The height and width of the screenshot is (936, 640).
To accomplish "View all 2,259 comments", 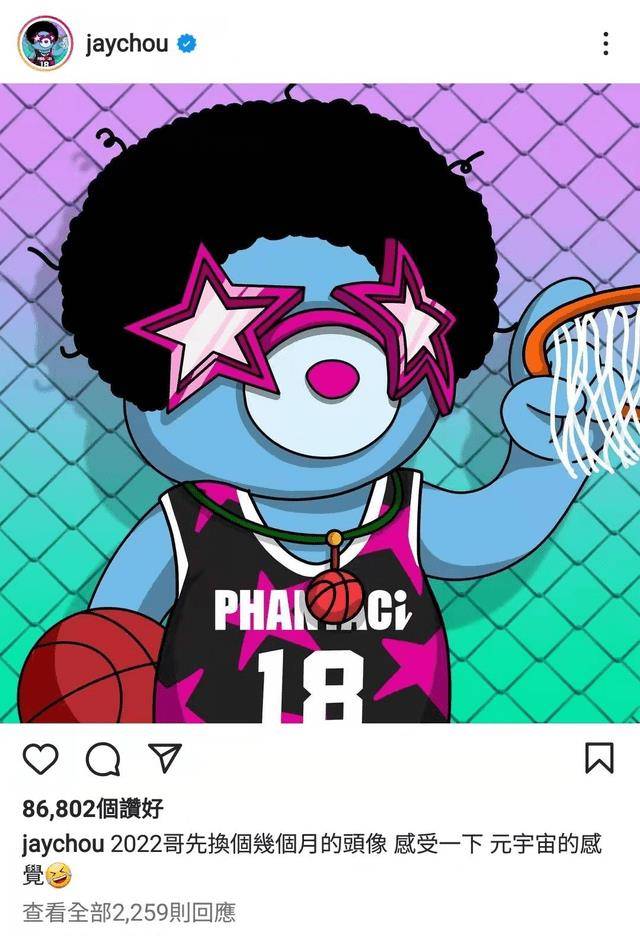I will (128, 911).
